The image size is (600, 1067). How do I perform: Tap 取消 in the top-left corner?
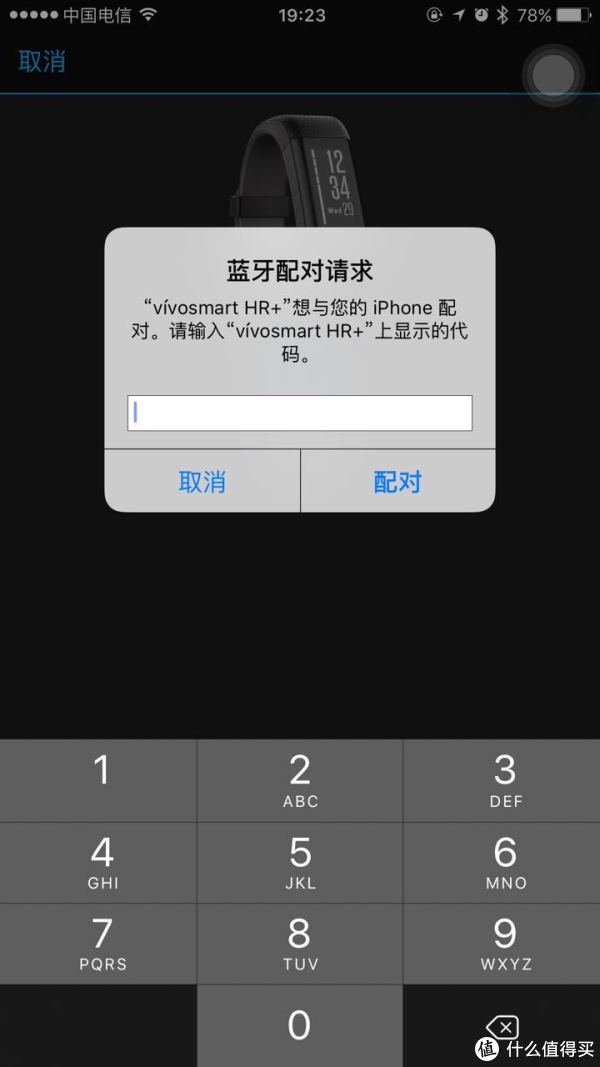tap(41, 61)
